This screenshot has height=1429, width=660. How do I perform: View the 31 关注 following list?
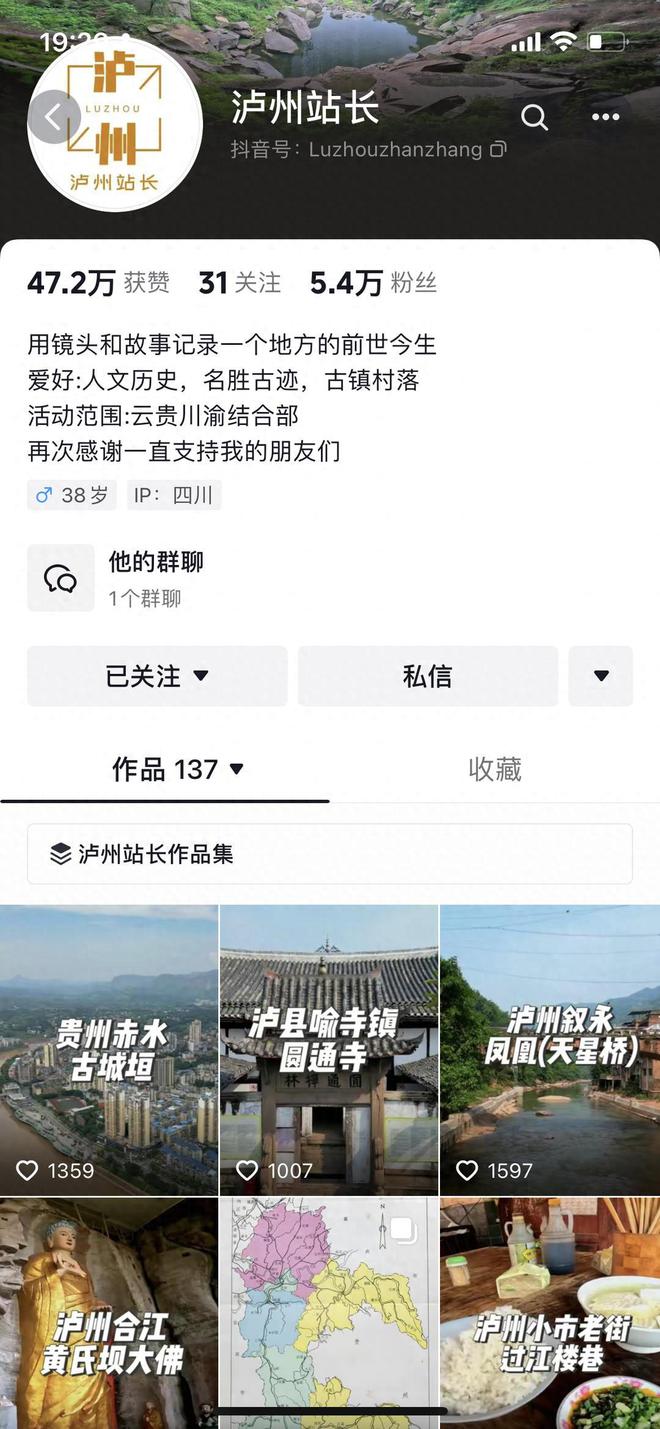point(240,284)
